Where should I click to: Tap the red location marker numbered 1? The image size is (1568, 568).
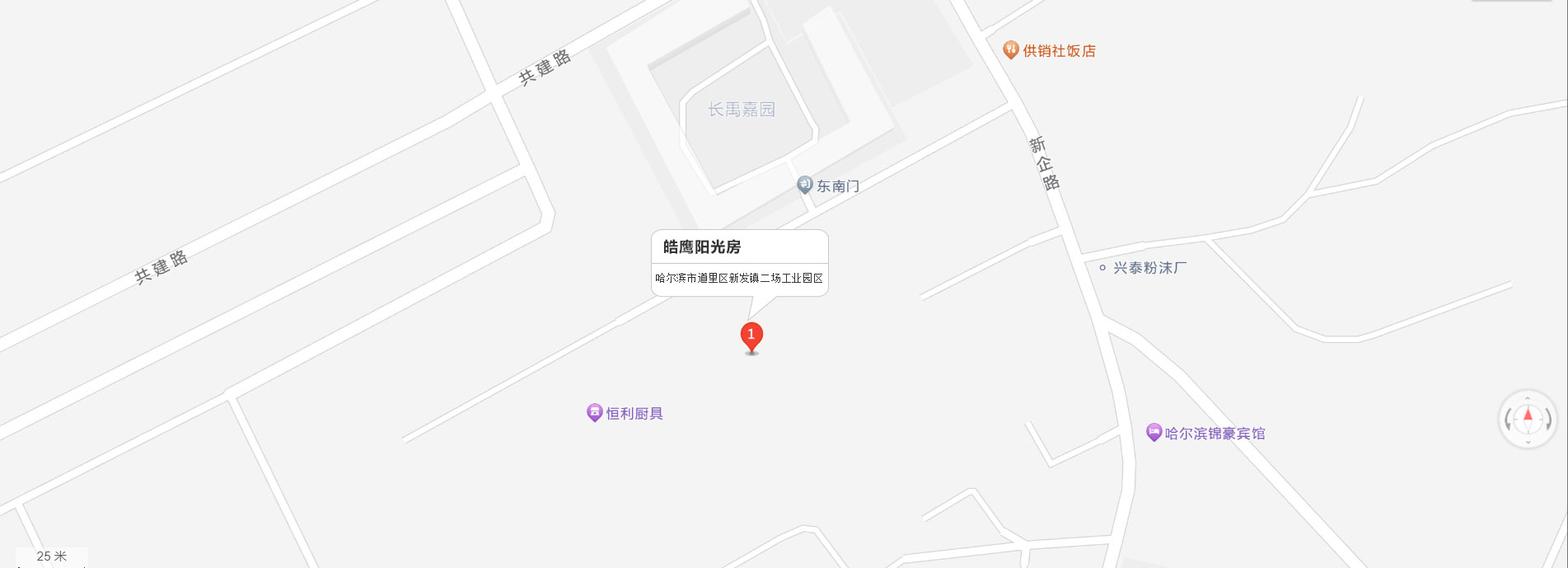pyautogui.click(x=751, y=336)
